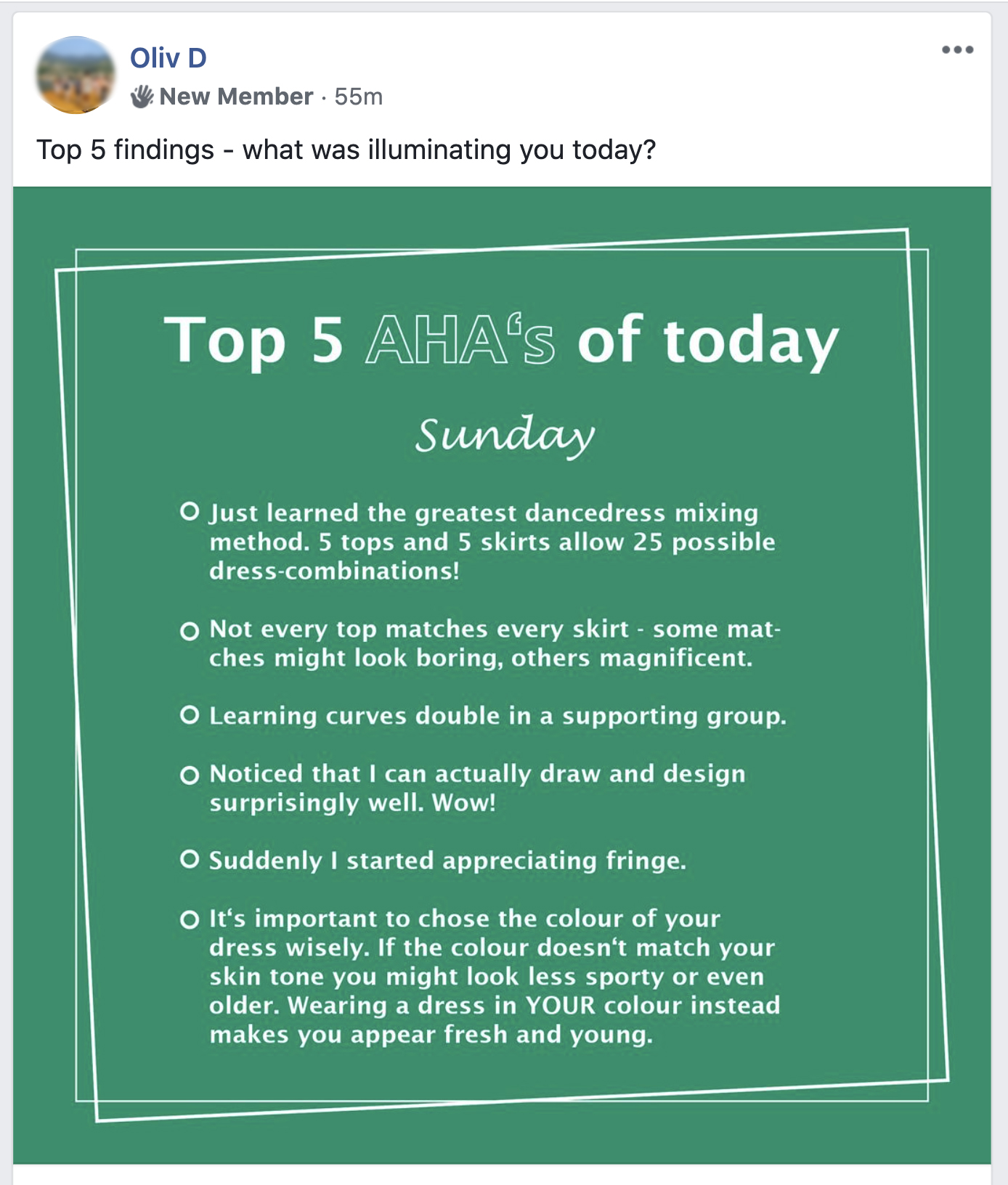Click the New Member hand badge icon
The image size is (1008, 1185).
(145, 95)
